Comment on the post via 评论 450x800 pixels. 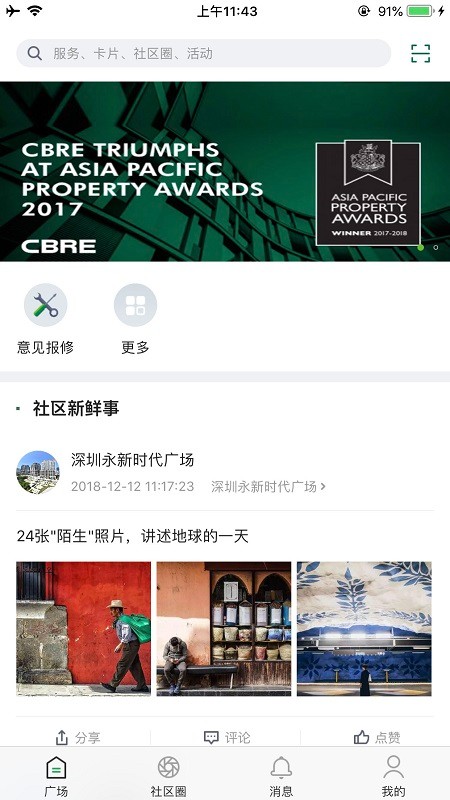227,737
